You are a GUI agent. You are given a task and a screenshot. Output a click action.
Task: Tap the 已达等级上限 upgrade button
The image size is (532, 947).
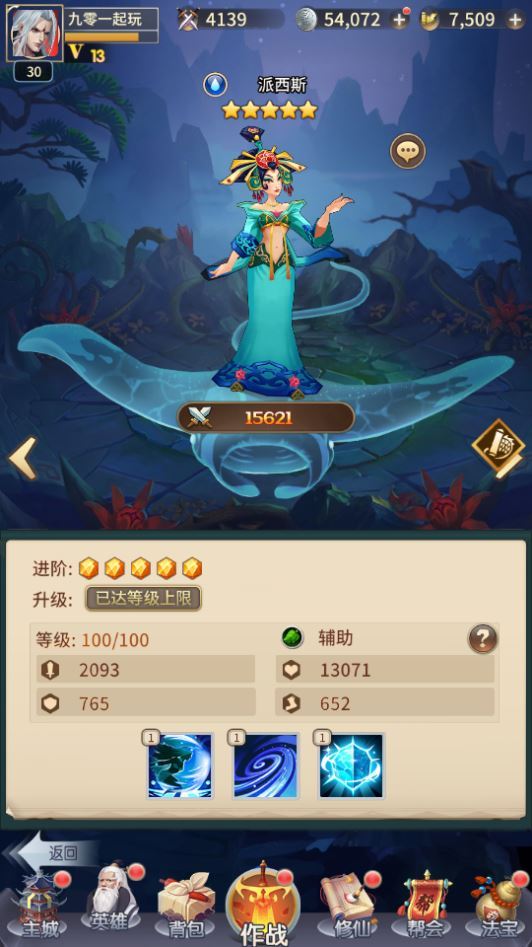[143, 598]
